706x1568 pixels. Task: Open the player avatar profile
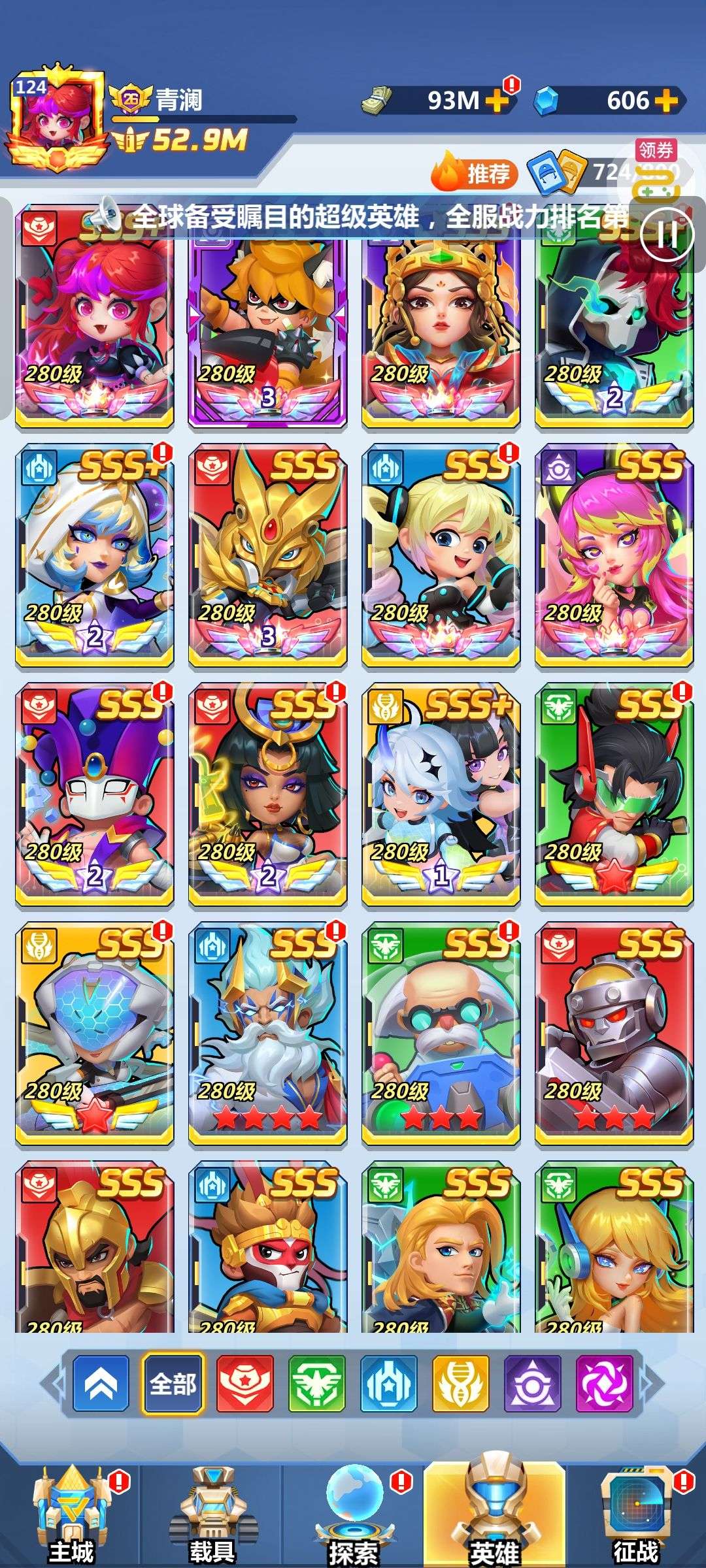coord(57,118)
